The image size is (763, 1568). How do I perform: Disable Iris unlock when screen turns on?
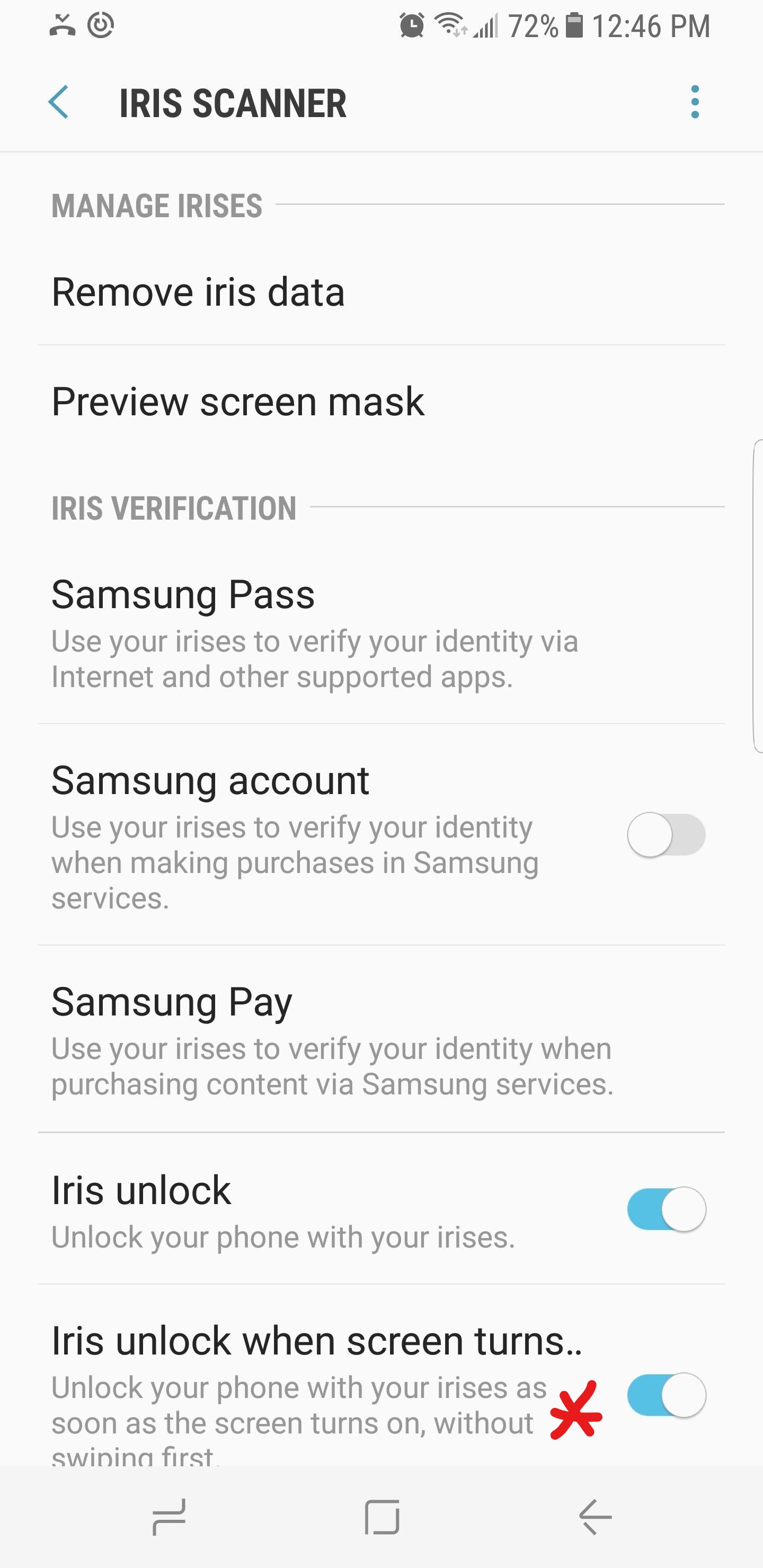666,1395
